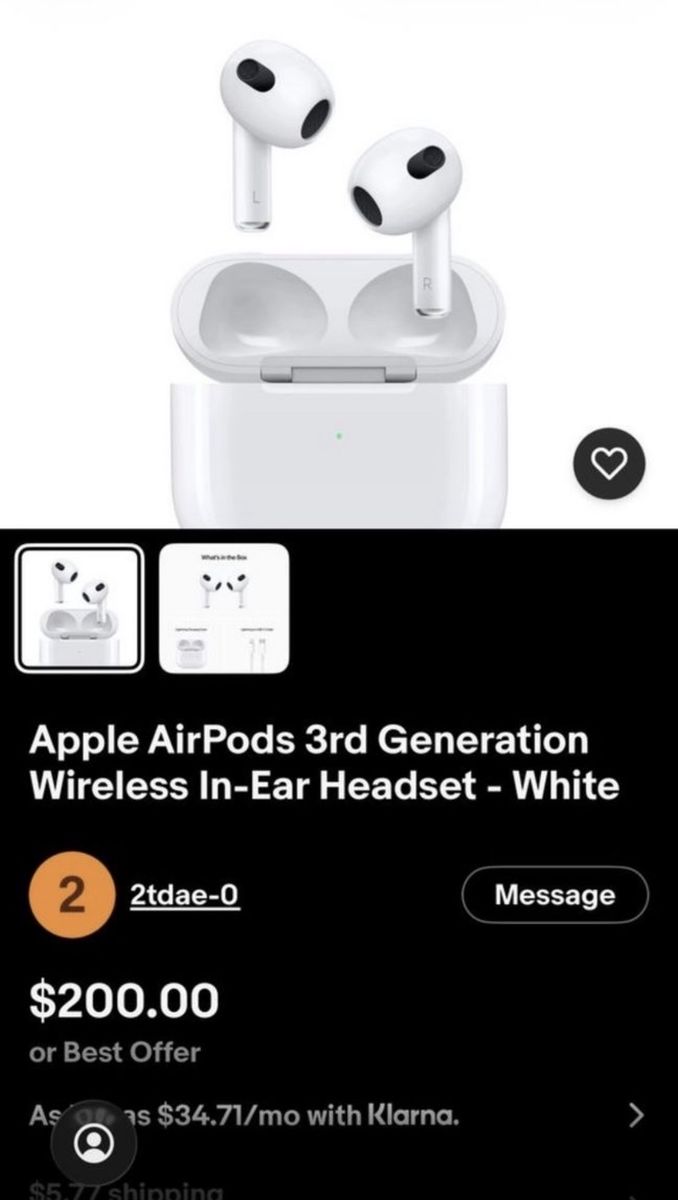The height and width of the screenshot is (1200, 678).
Task: Select the first AirPods photo thumbnail
Action: tap(79, 608)
